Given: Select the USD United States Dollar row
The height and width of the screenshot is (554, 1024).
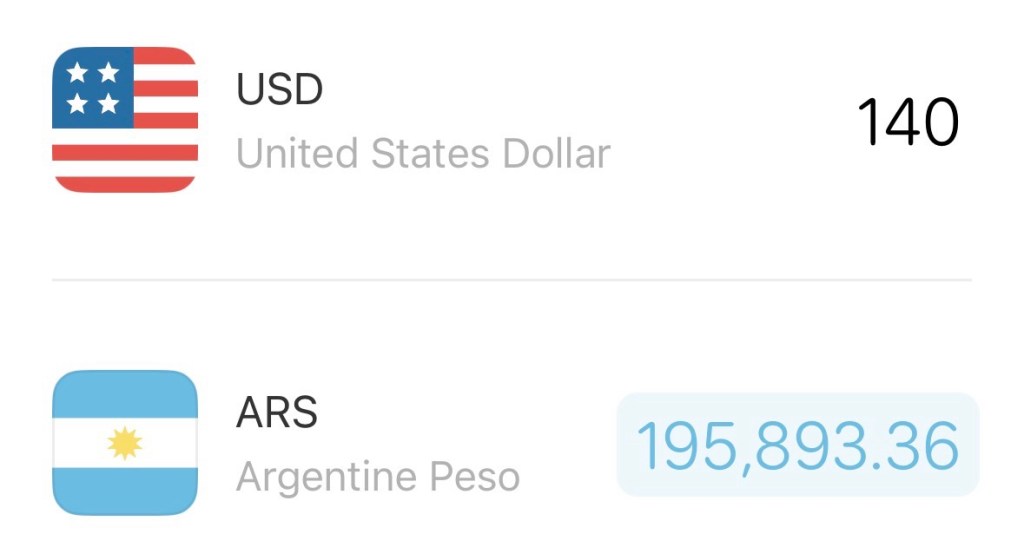Looking at the screenshot, I should click(x=420, y=122).
